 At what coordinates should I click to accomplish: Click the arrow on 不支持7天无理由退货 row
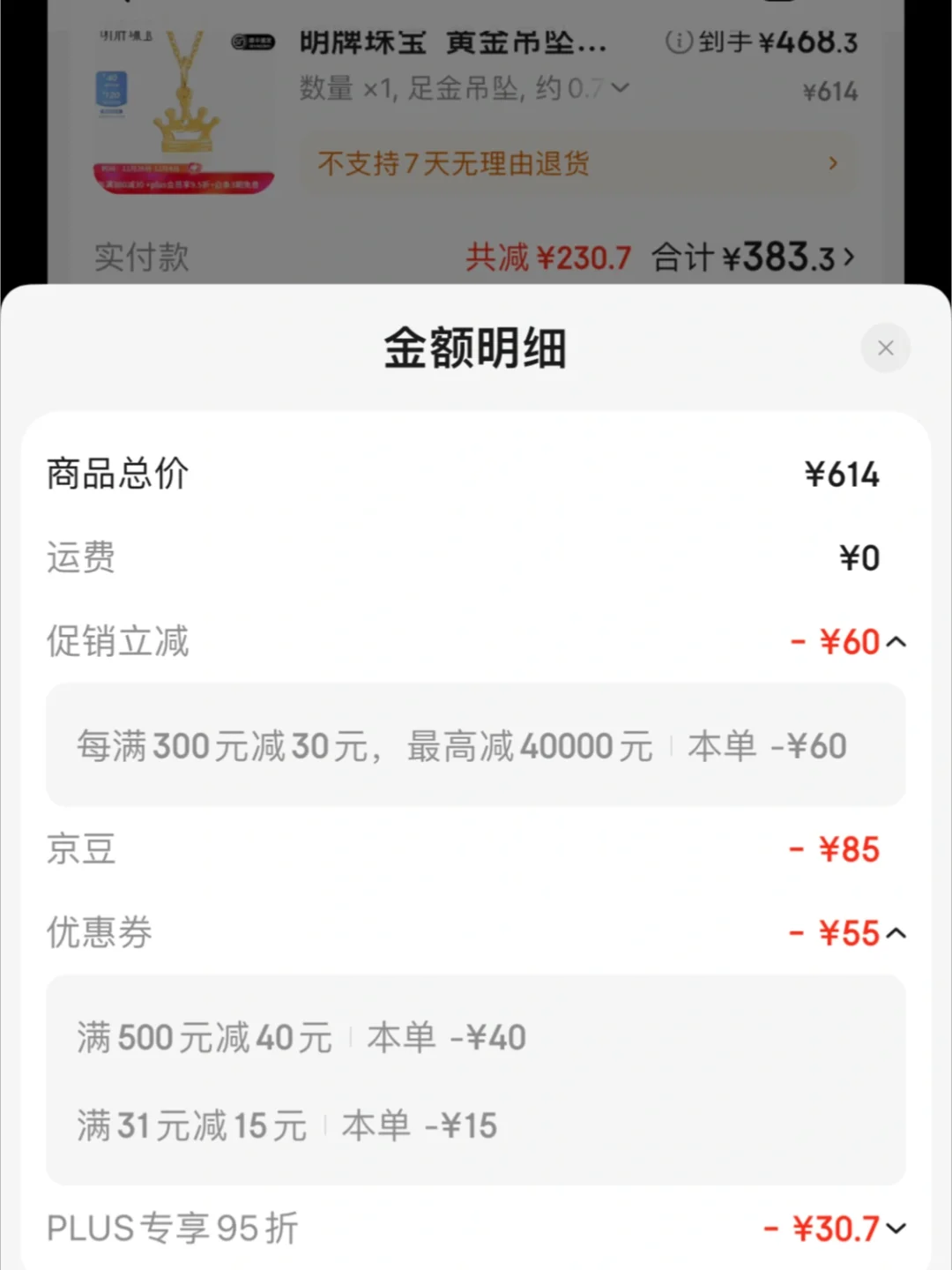coord(832,164)
